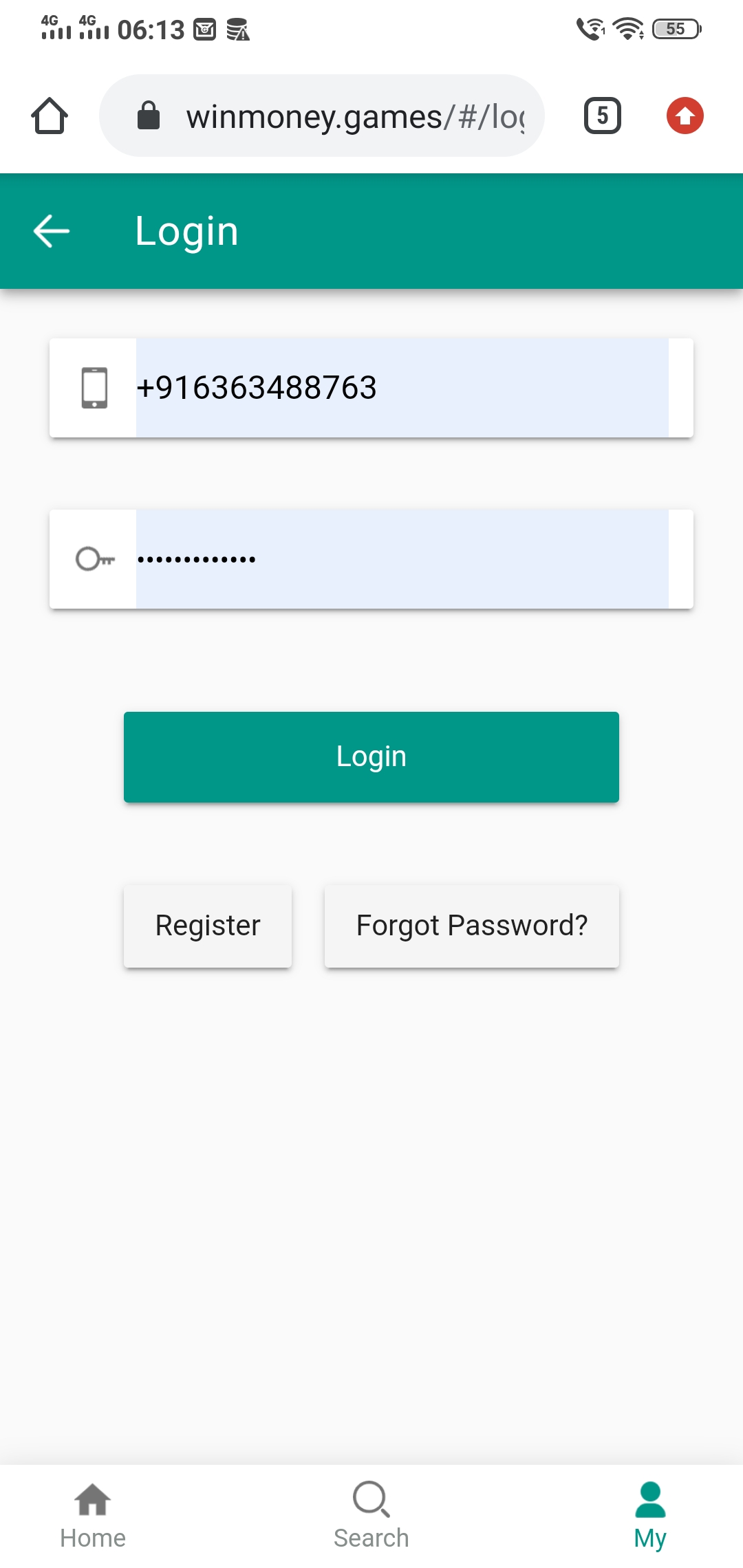Viewport: 743px width, 1568px height.
Task: Submit with the green Login button
Action: click(x=371, y=757)
